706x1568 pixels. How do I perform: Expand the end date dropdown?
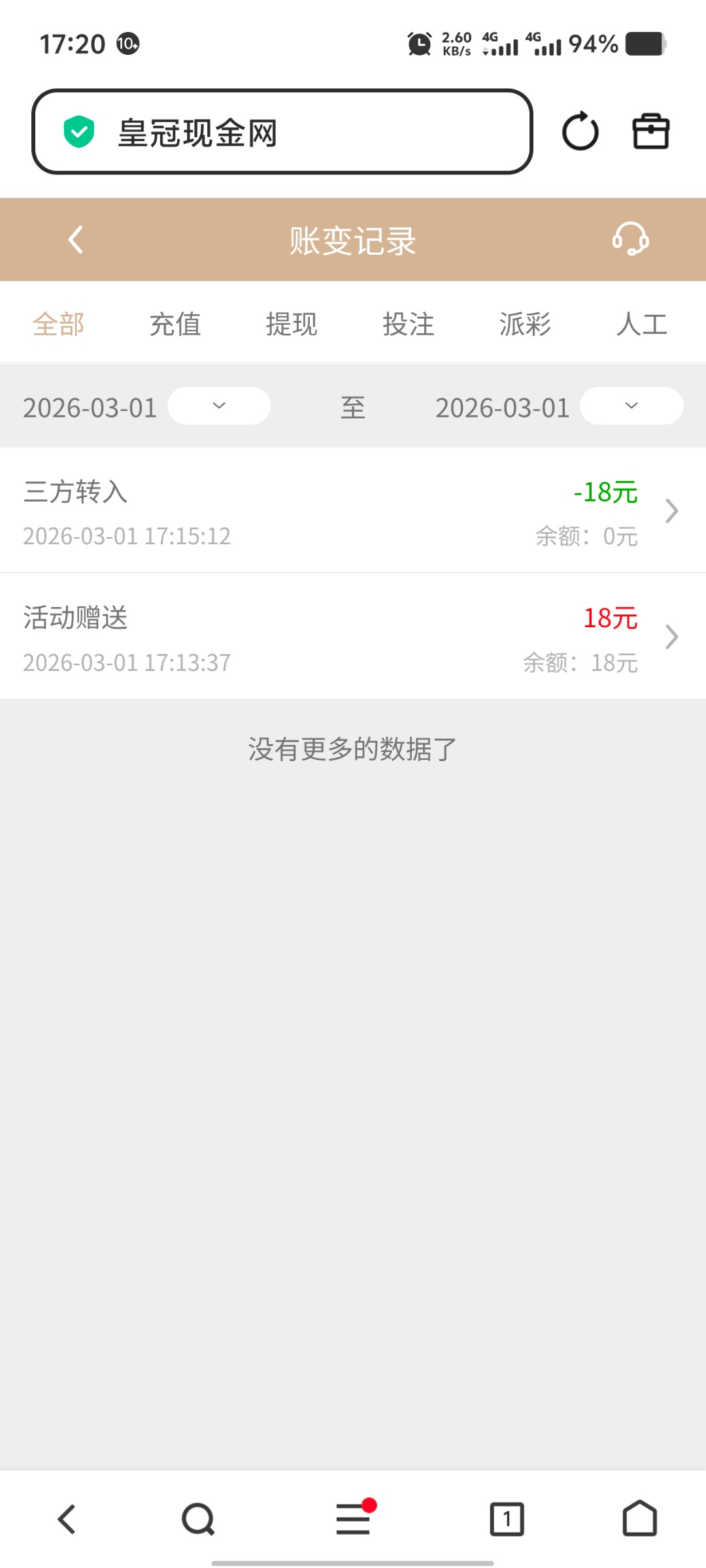pos(631,406)
